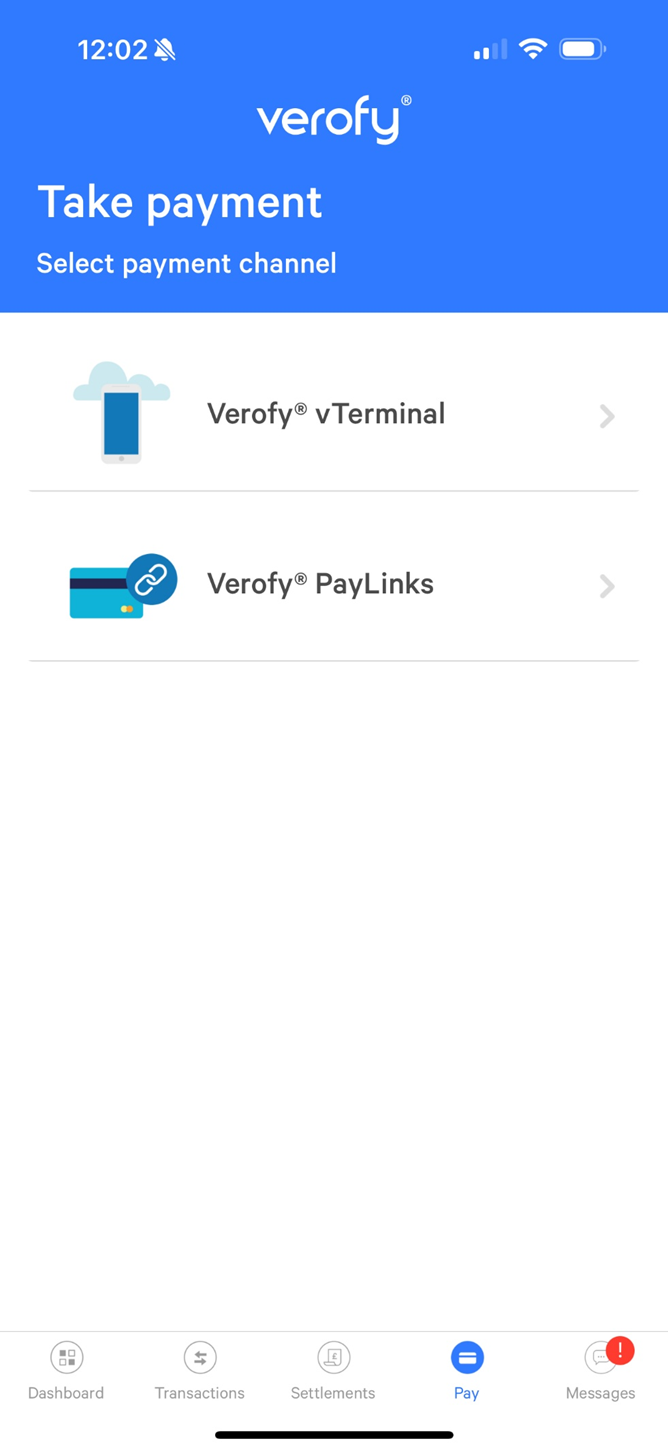View the Messages tab
Viewport: 668px width, 1451px height.
(600, 1371)
